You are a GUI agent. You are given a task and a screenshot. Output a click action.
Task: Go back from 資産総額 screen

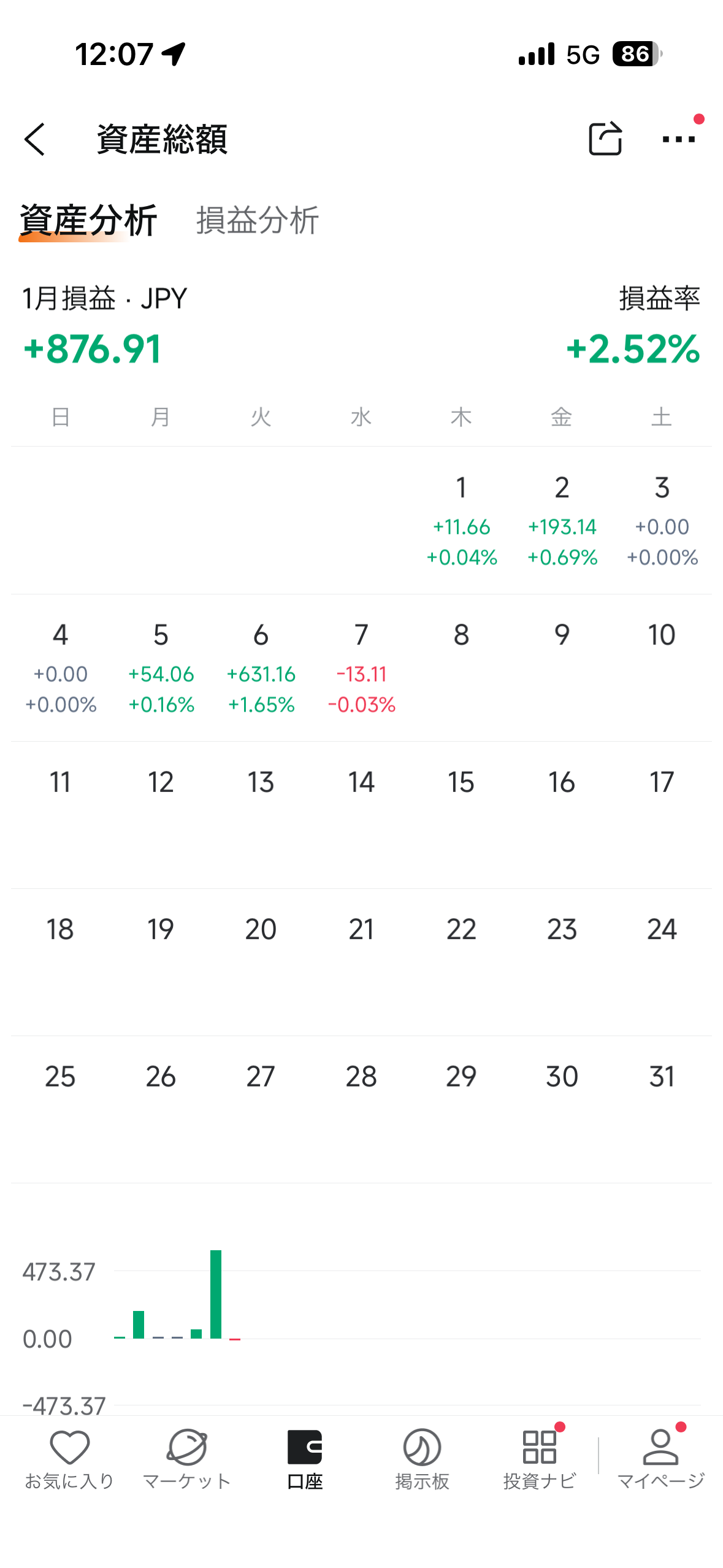(36, 139)
